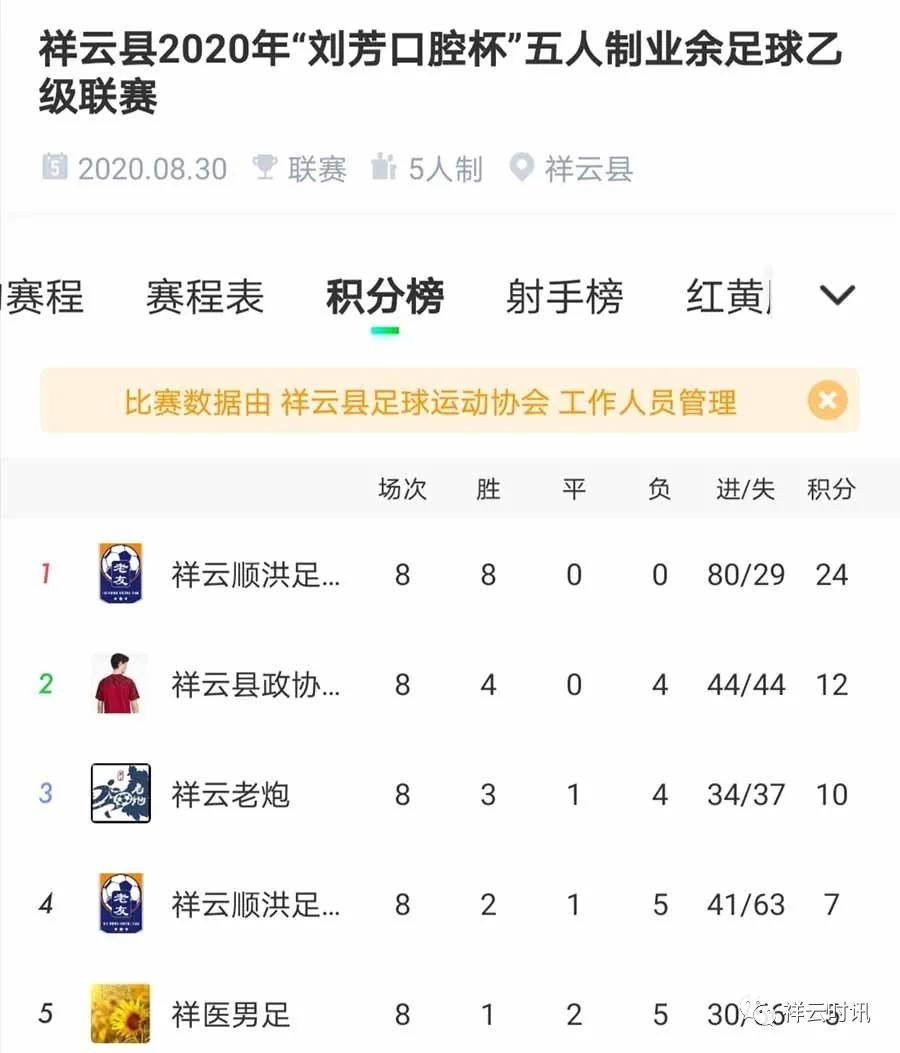Expand the hidden tabs chevron
Viewport: 900px width, 1053px height.
point(836,297)
